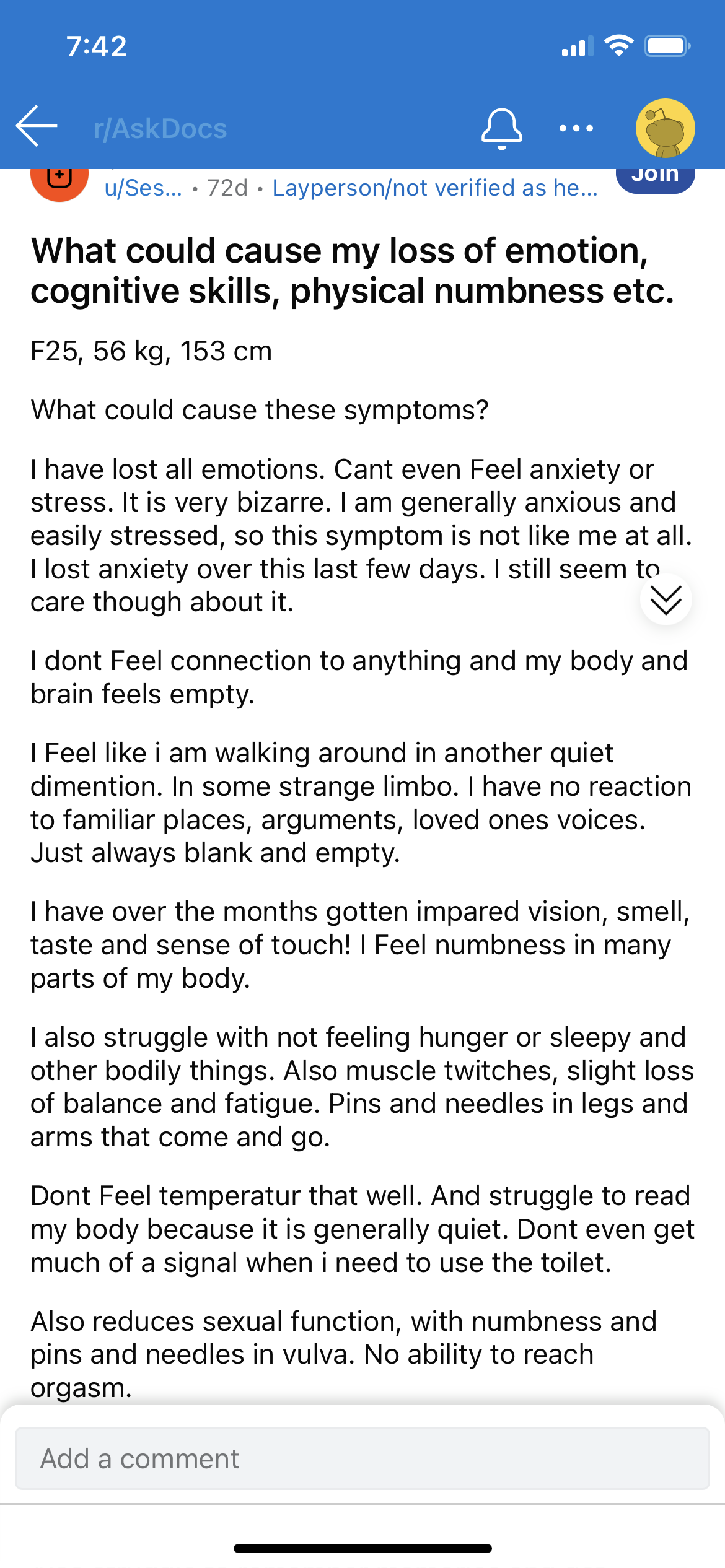Open your profile avatar

tap(665, 129)
